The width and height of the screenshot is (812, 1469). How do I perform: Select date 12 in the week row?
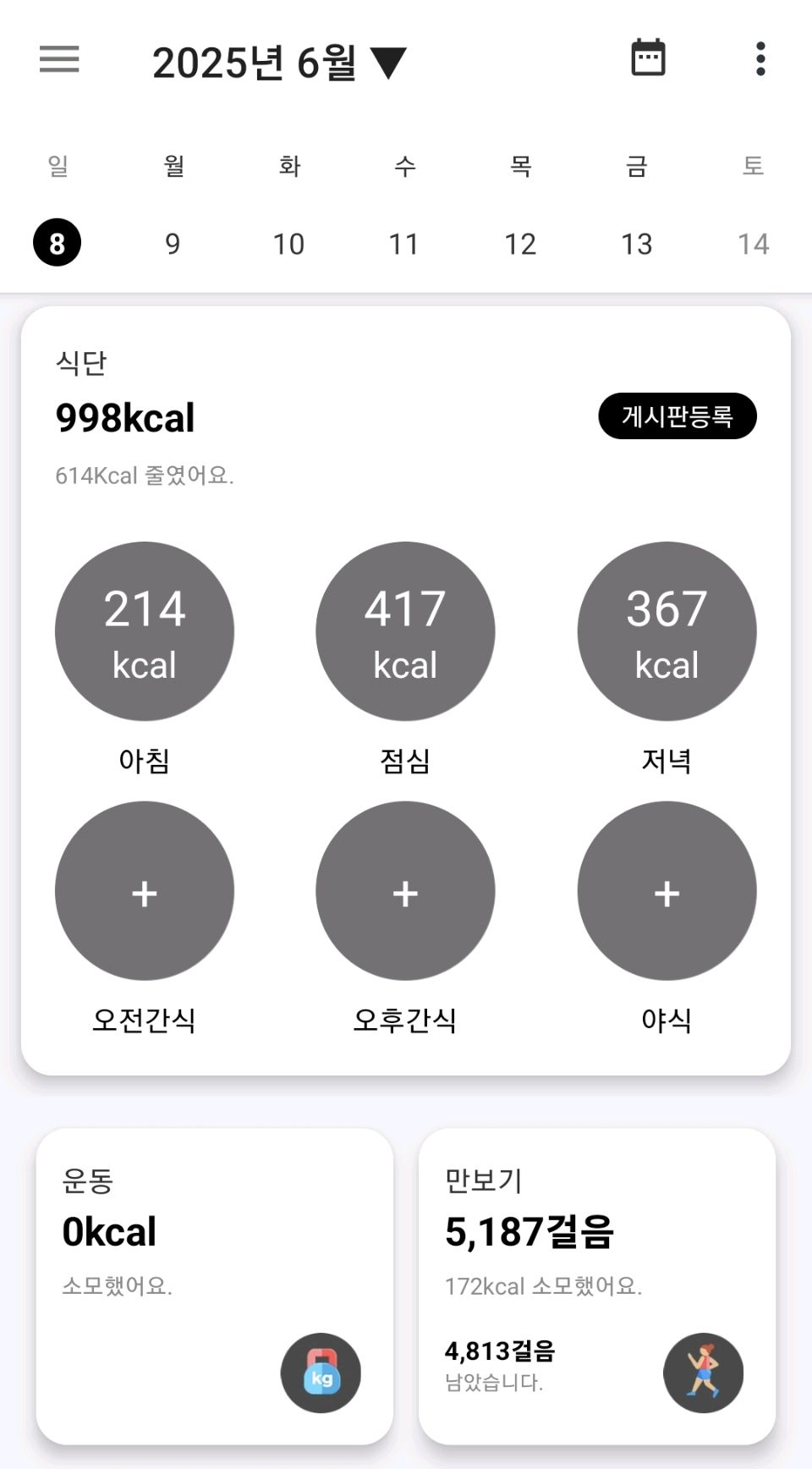coord(520,244)
